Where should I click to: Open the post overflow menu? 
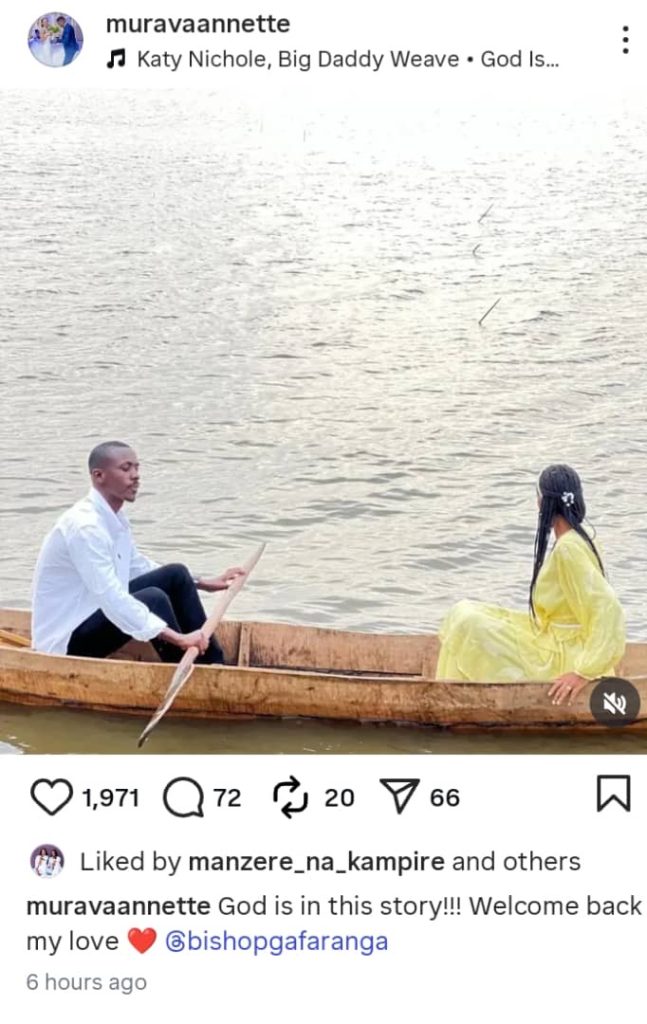pos(625,40)
